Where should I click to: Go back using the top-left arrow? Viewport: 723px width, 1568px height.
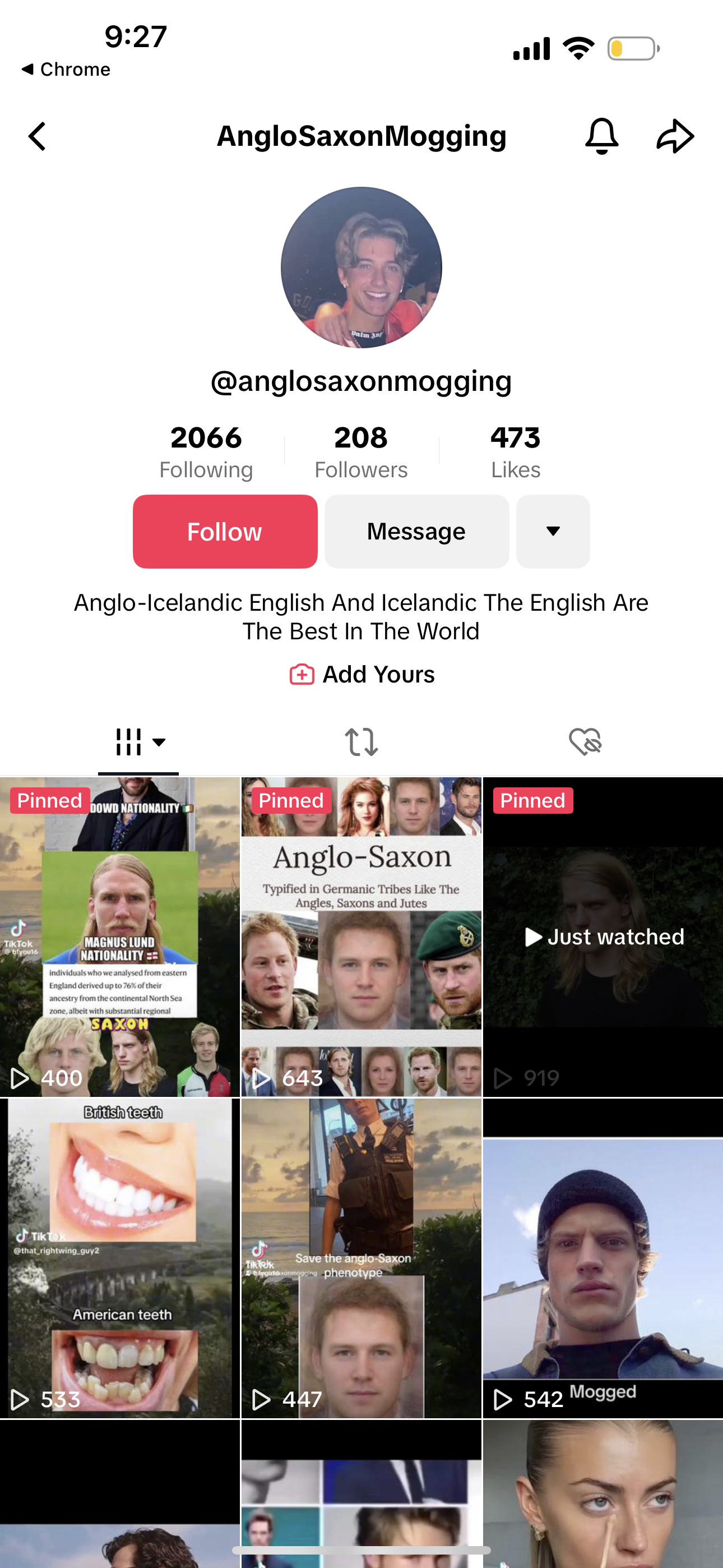click(x=38, y=136)
